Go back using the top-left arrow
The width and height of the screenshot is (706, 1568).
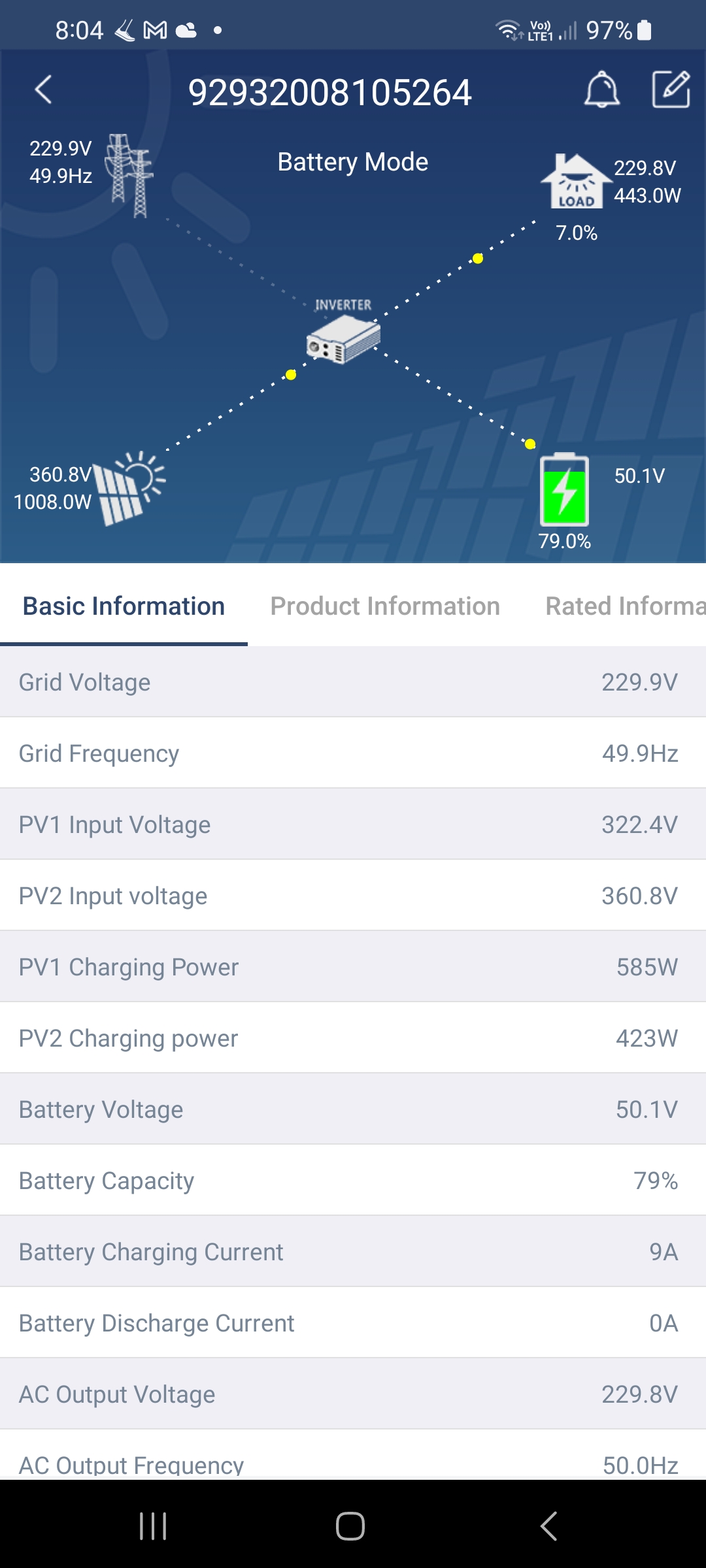pyautogui.click(x=43, y=90)
